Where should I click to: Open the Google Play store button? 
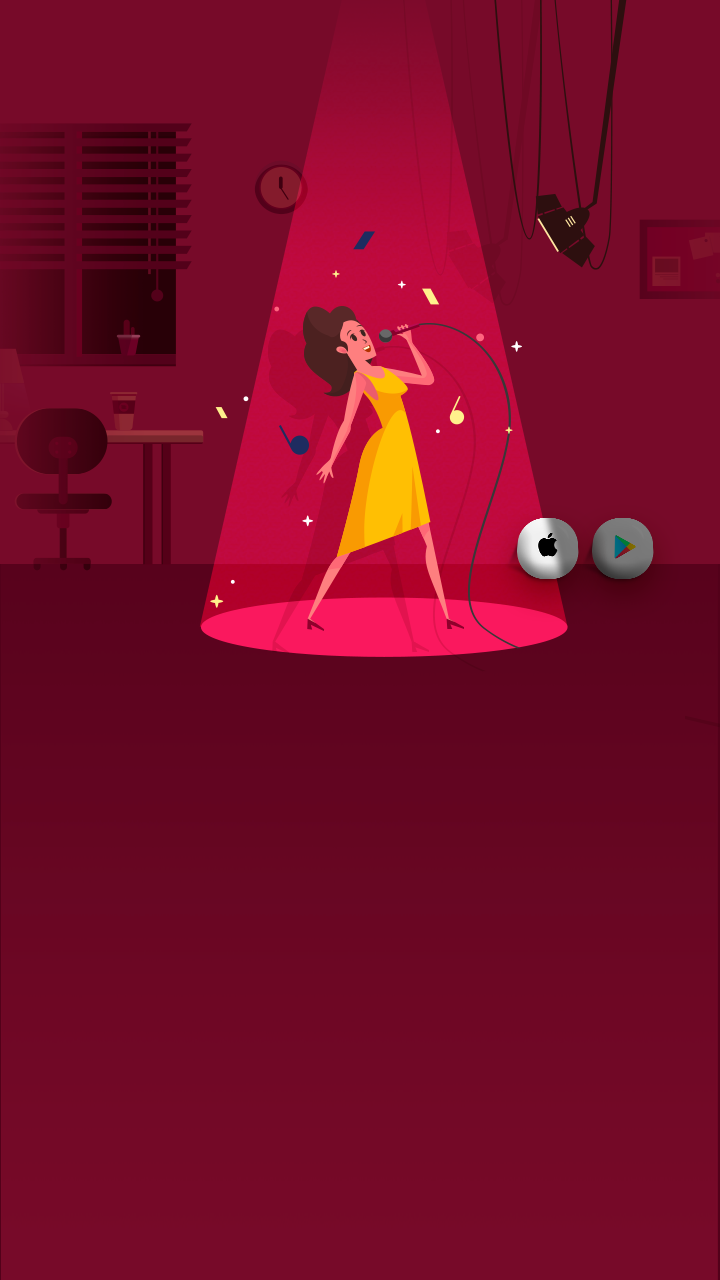[x=623, y=548]
